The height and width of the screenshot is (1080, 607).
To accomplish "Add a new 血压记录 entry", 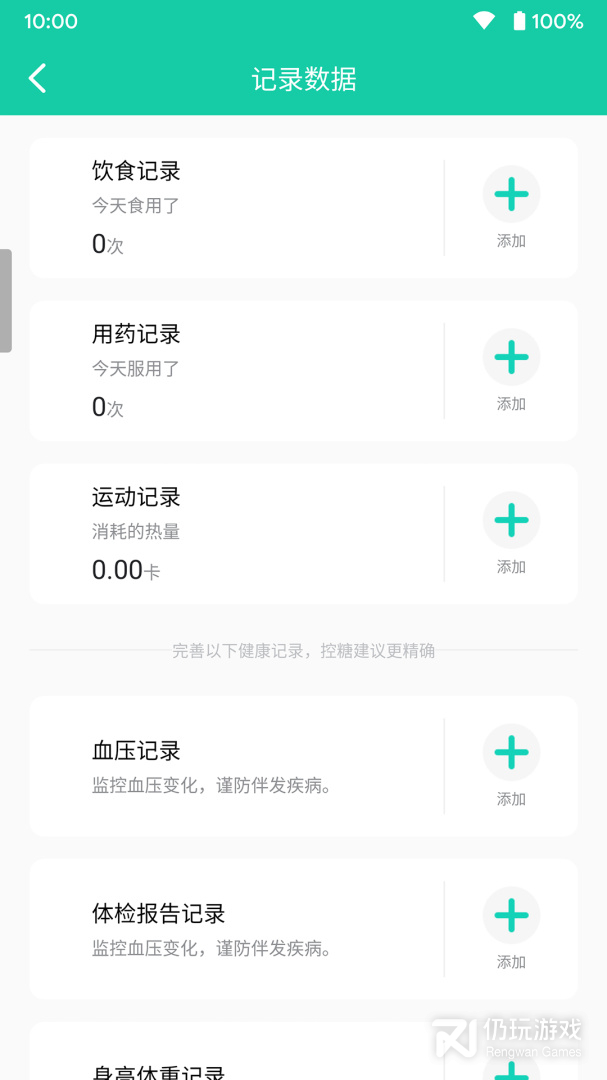I will tap(511, 754).
